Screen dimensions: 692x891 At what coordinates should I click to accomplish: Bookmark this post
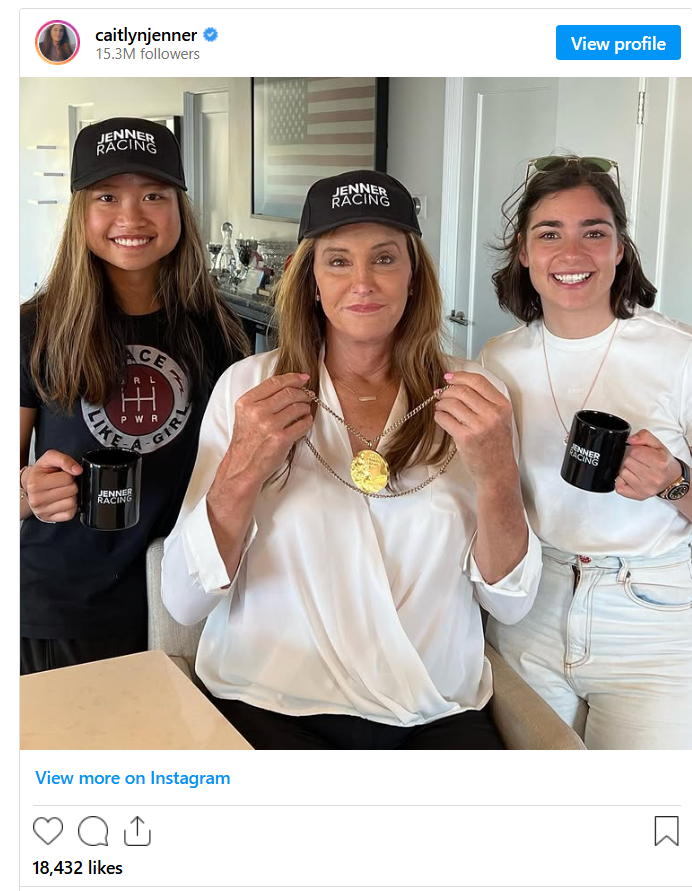click(666, 831)
